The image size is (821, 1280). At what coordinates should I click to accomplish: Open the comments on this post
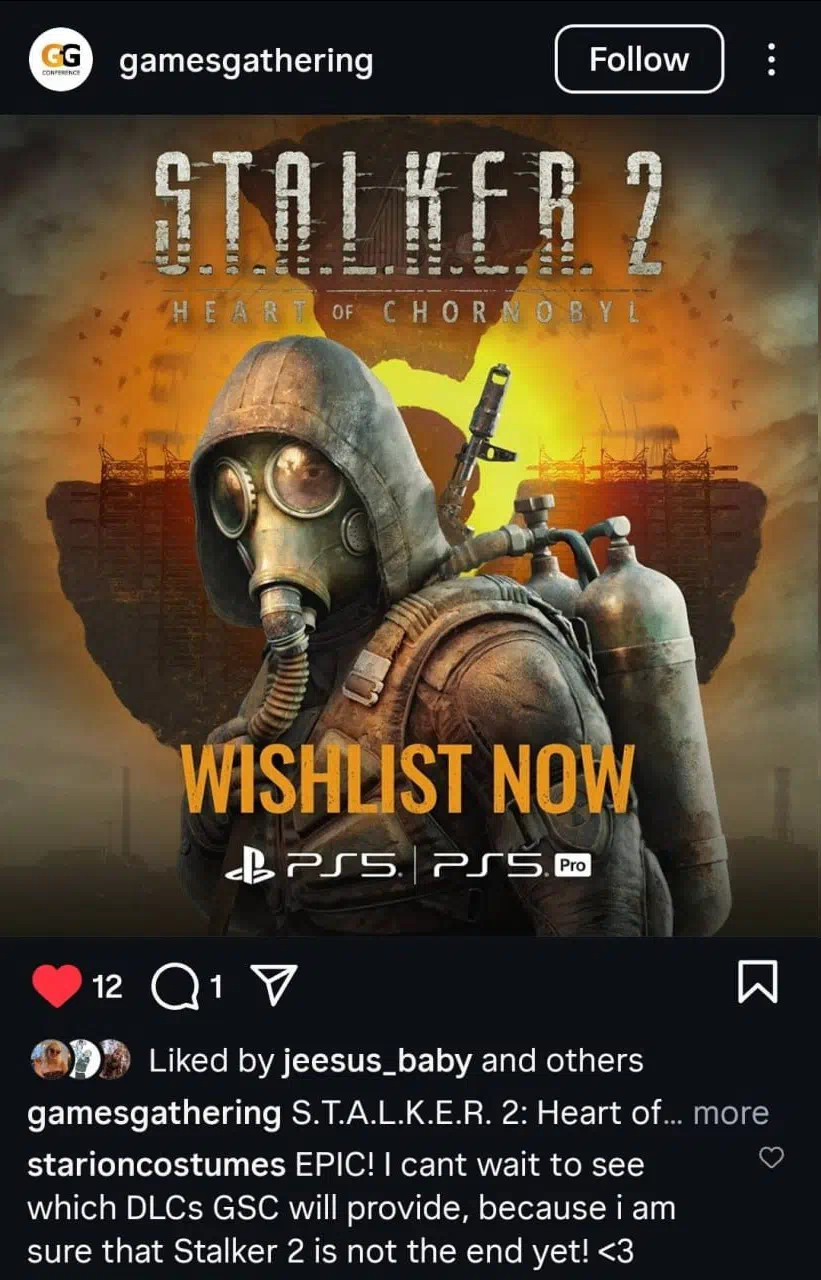click(172, 988)
